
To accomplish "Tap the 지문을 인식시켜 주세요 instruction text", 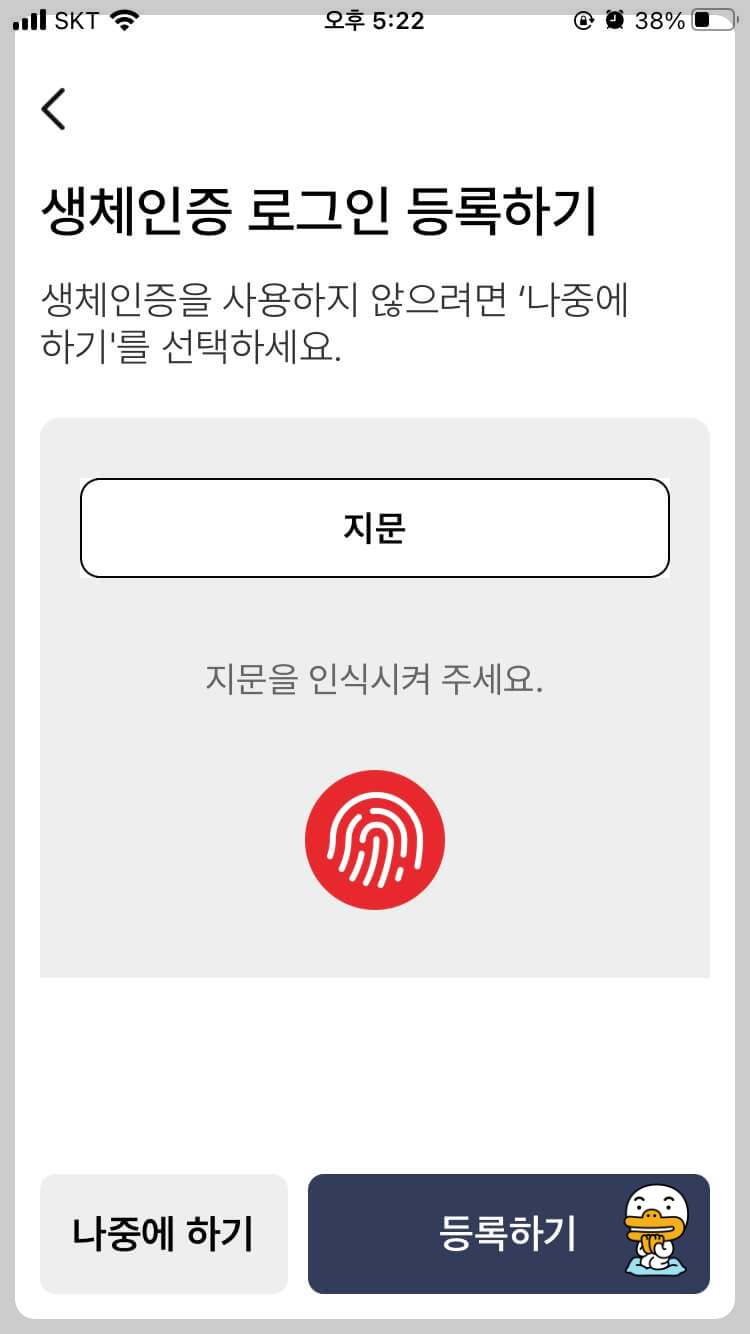I will click(x=375, y=678).
